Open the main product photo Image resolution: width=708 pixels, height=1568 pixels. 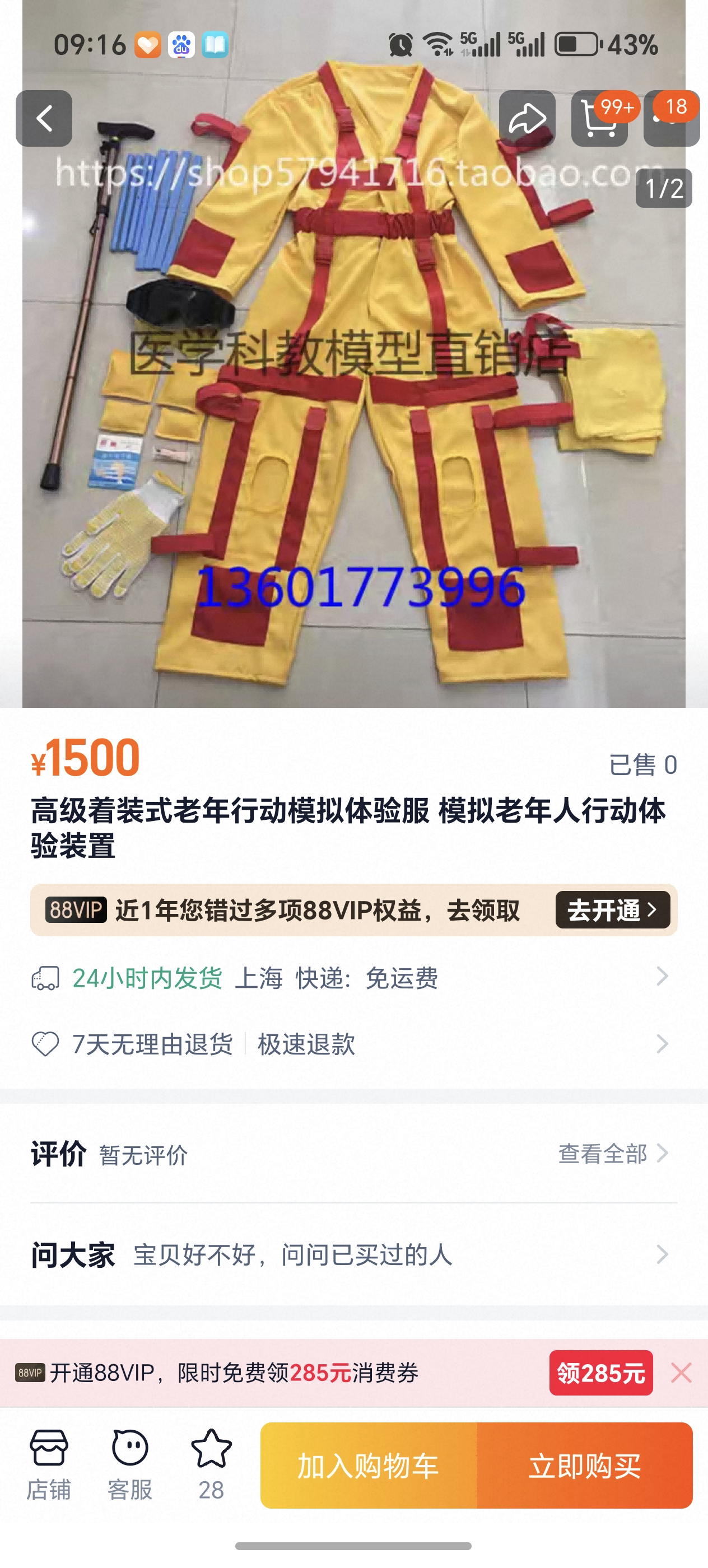(x=353, y=426)
